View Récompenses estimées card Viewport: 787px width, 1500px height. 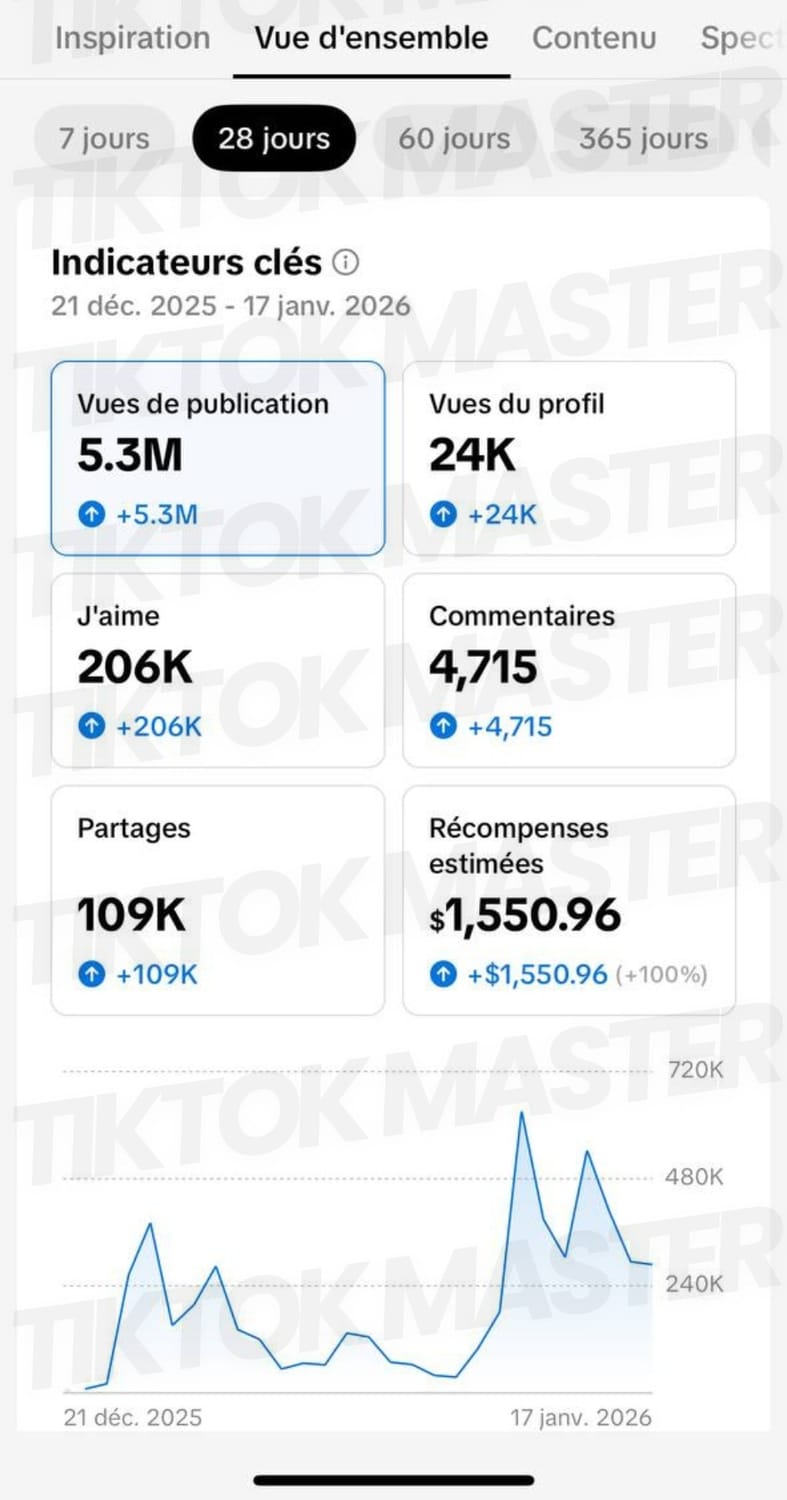568,900
